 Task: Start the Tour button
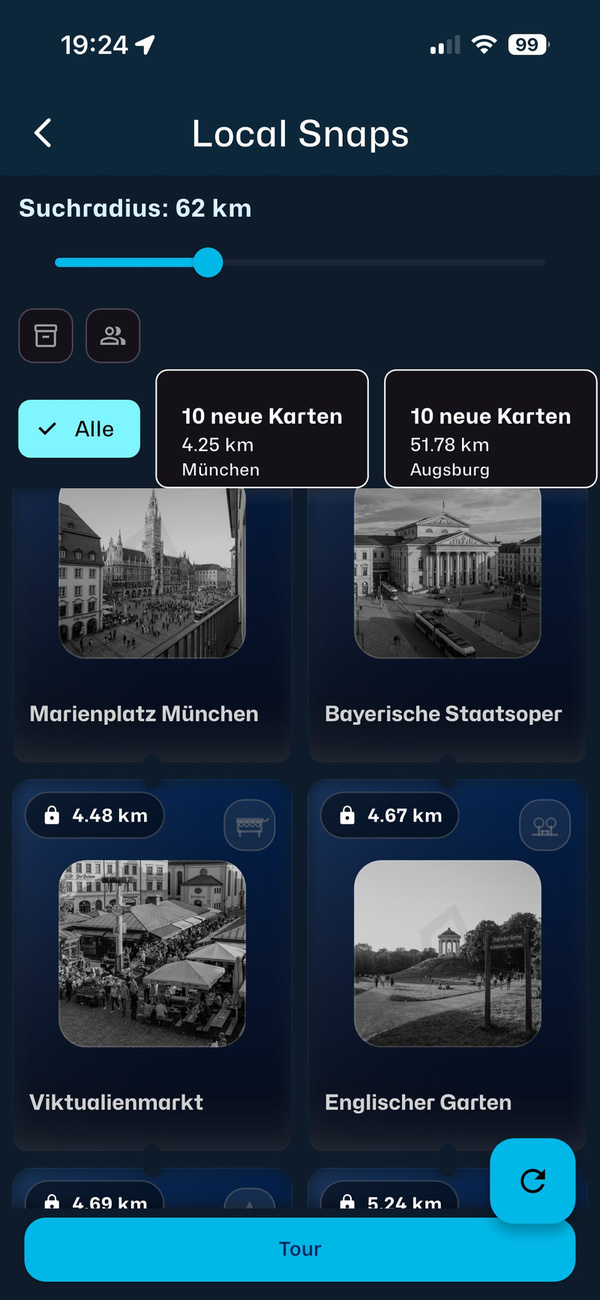300,1249
